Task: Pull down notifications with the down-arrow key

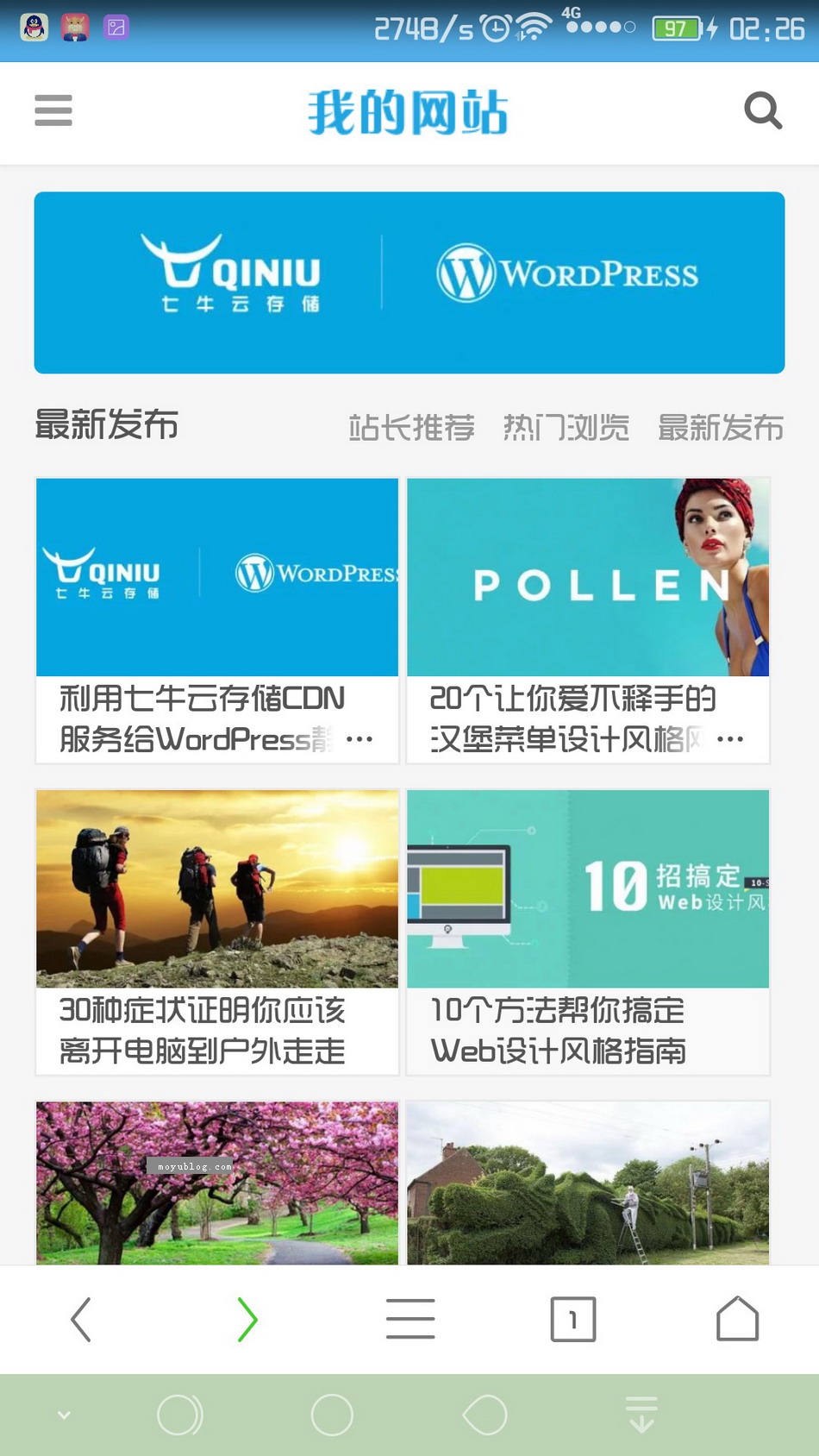Action: (x=641, y=1415)
